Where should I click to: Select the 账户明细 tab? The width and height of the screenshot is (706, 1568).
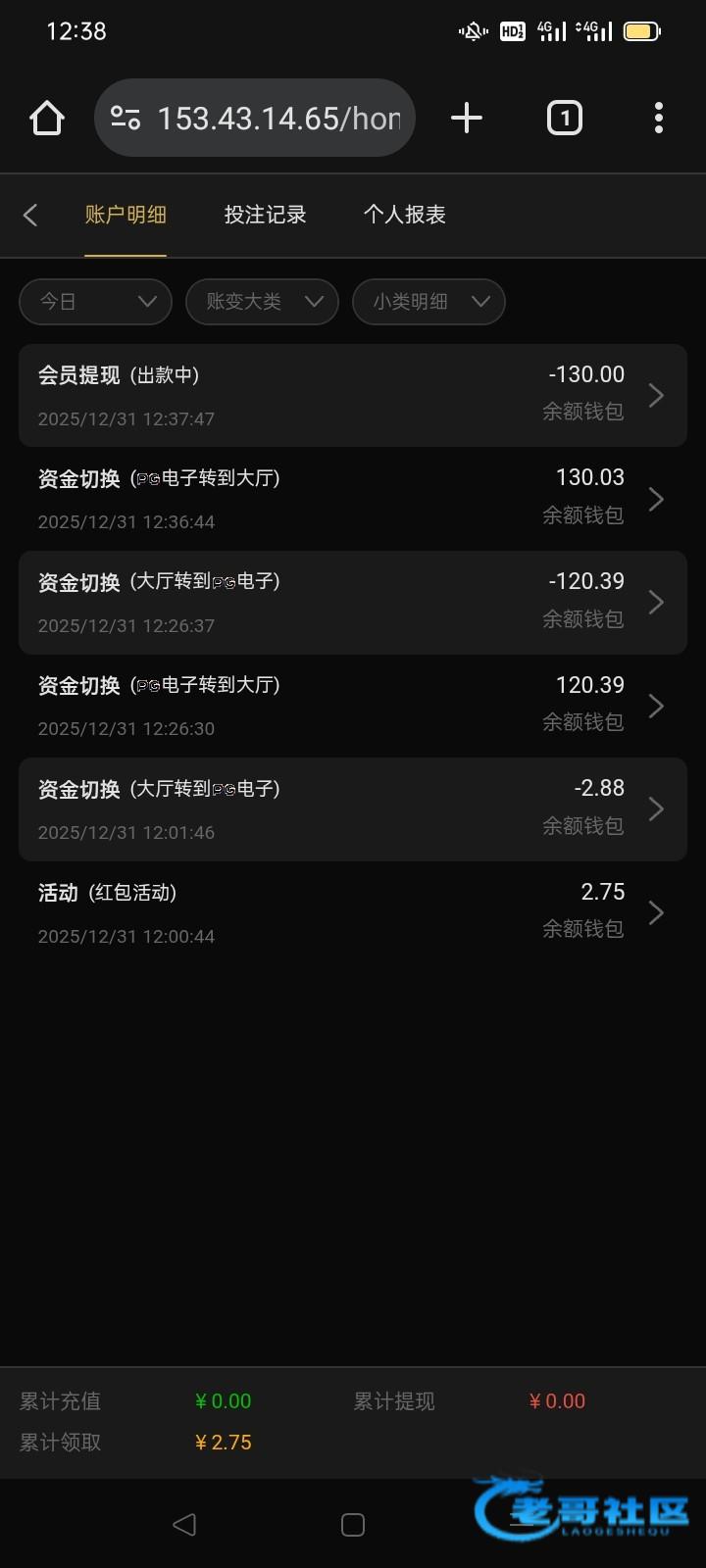point(126,215)
